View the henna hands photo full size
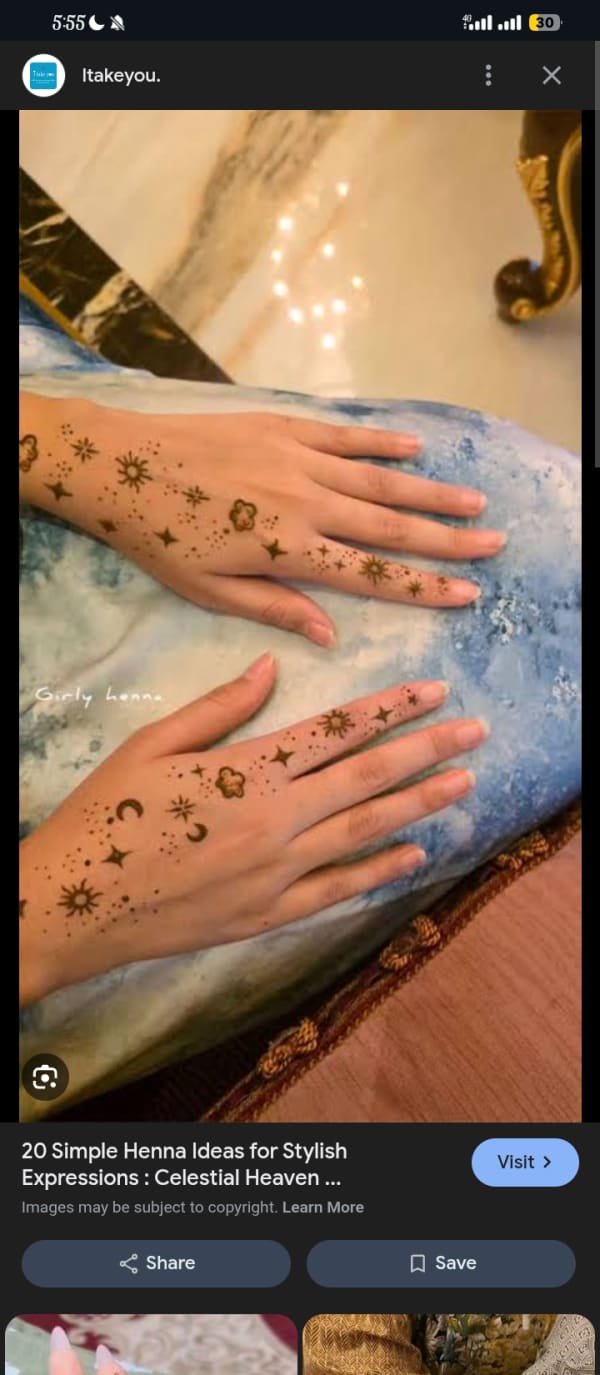The width and height of the screenshot is (600, 1375). 300,616
